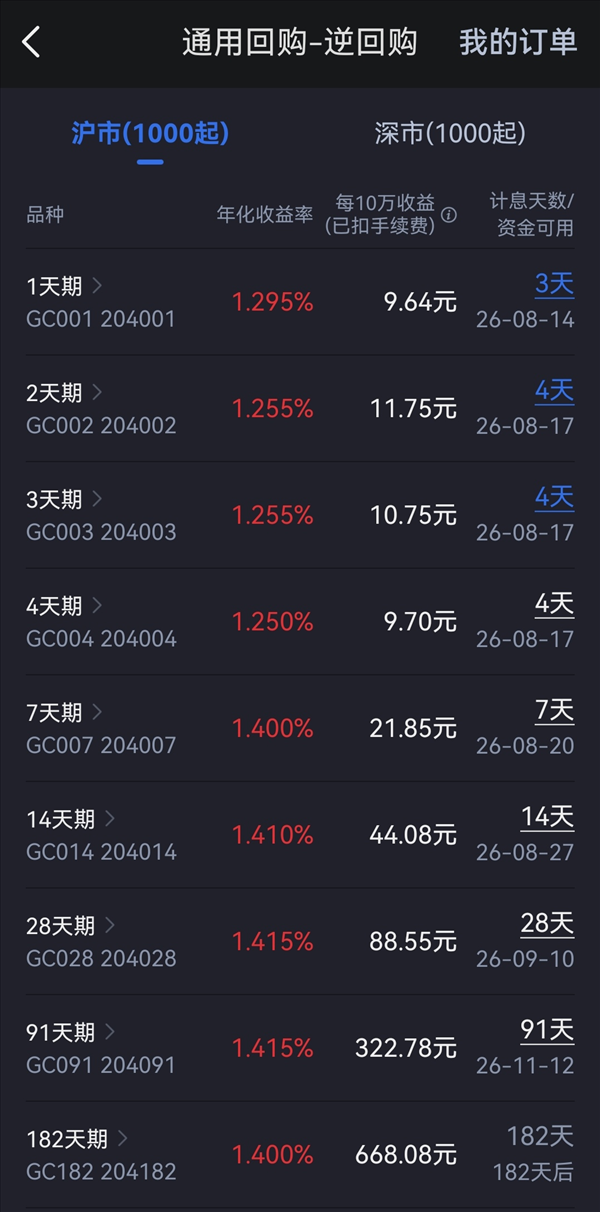Open the 91天期 GC091 row
This screenshot has width=600, height=1212.
pos(300,1048)
